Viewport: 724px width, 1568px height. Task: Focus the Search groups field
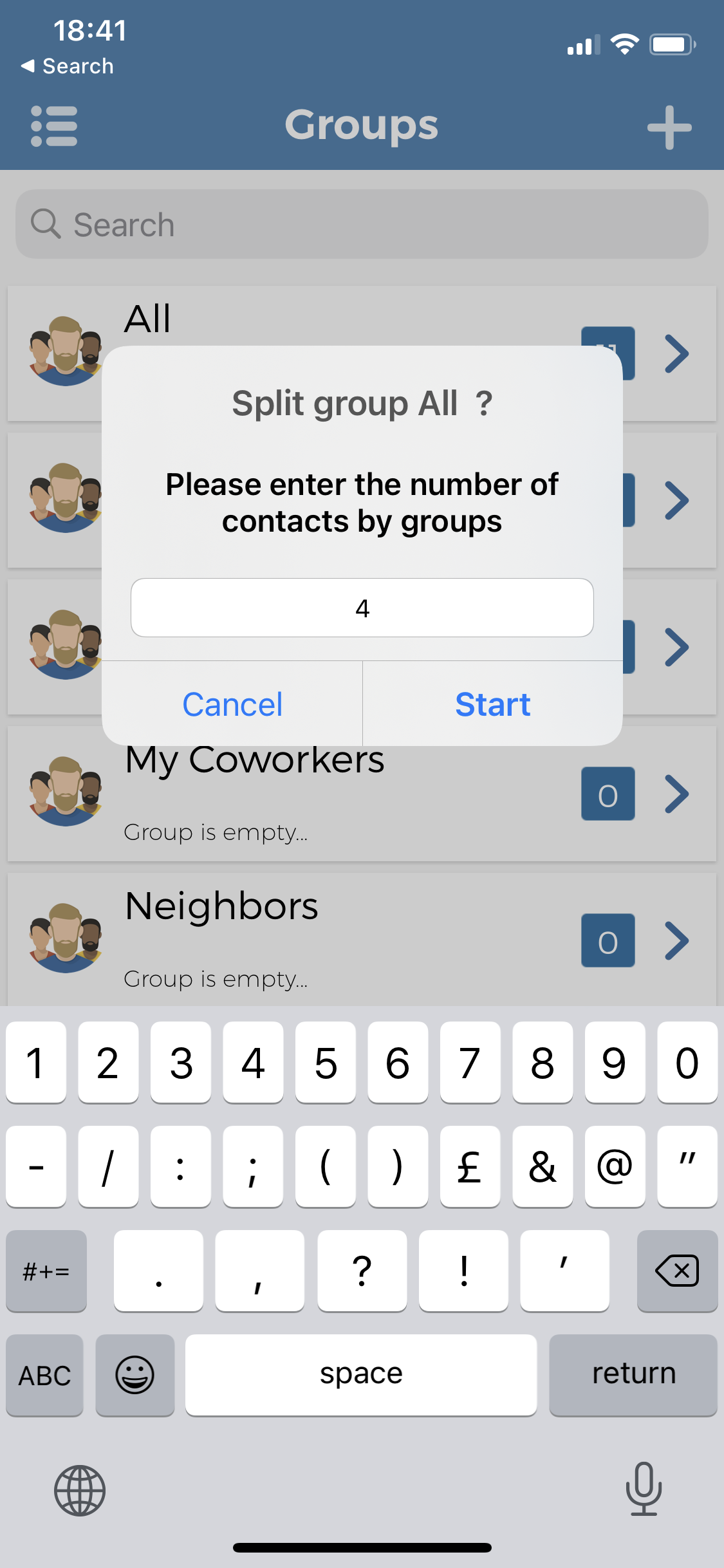pyautogui.click(x=362, y=225)
